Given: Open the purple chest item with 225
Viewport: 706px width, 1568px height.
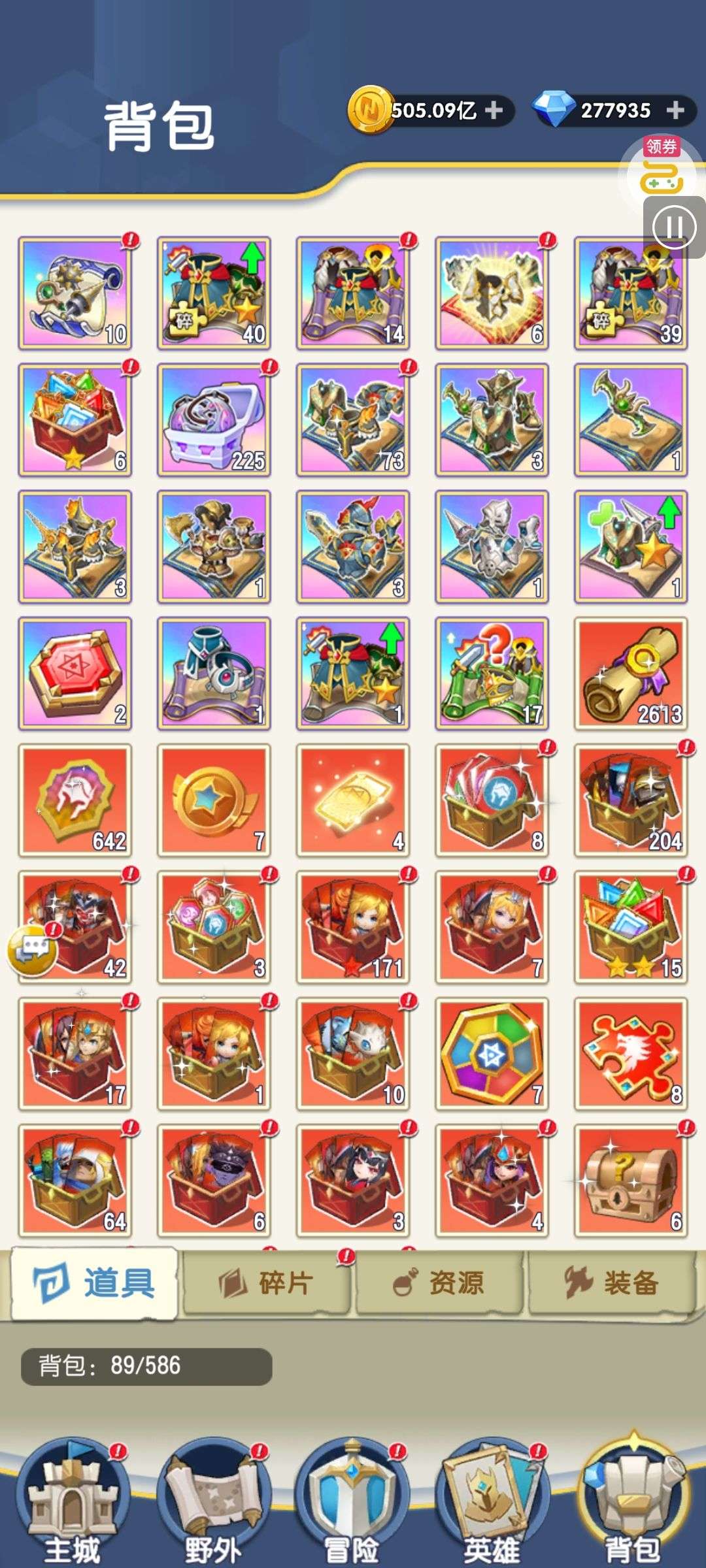Looking at the screenshot, I should point(214,419).
